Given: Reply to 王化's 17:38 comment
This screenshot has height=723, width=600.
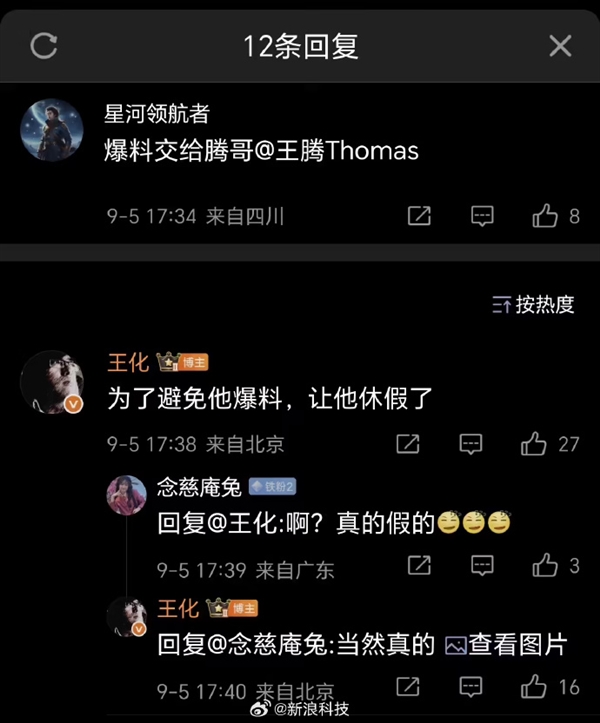Looking at the screenshot, I should click(x=471, y=443).
